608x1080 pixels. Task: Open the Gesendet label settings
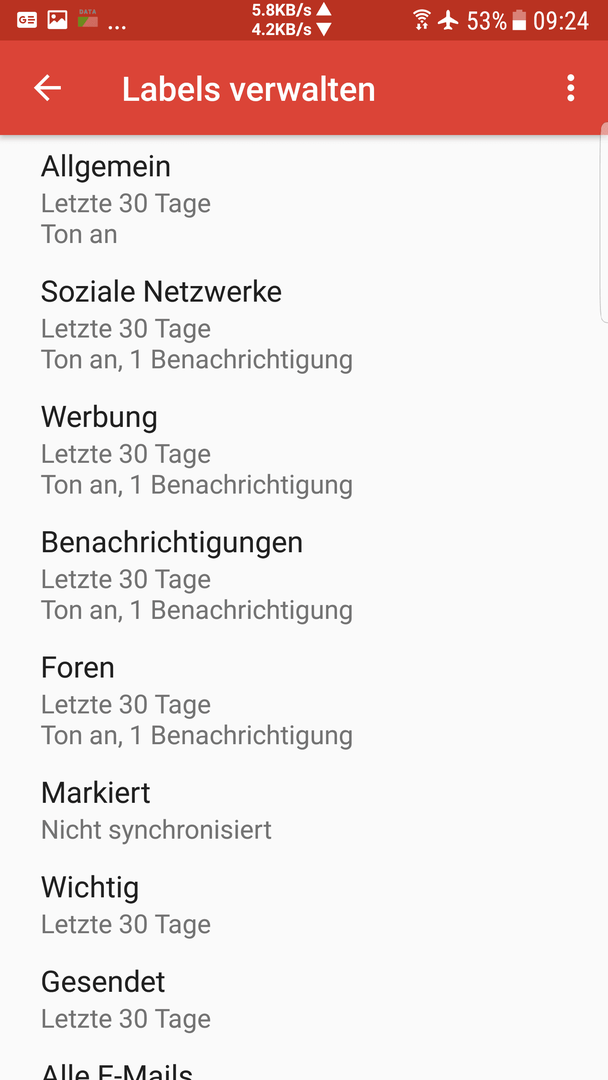[304, 1000]
